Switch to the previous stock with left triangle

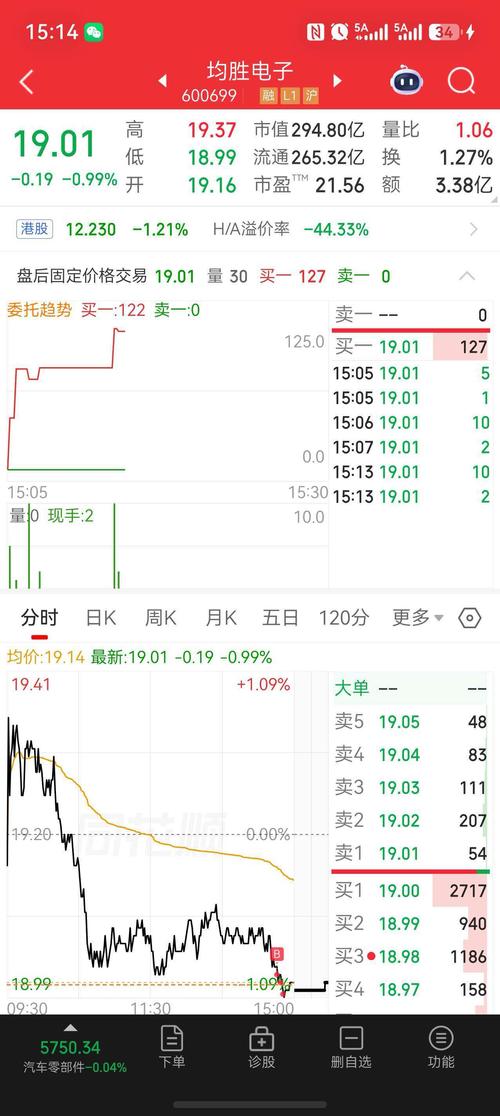pyautogui.click(x=163, y=80)
